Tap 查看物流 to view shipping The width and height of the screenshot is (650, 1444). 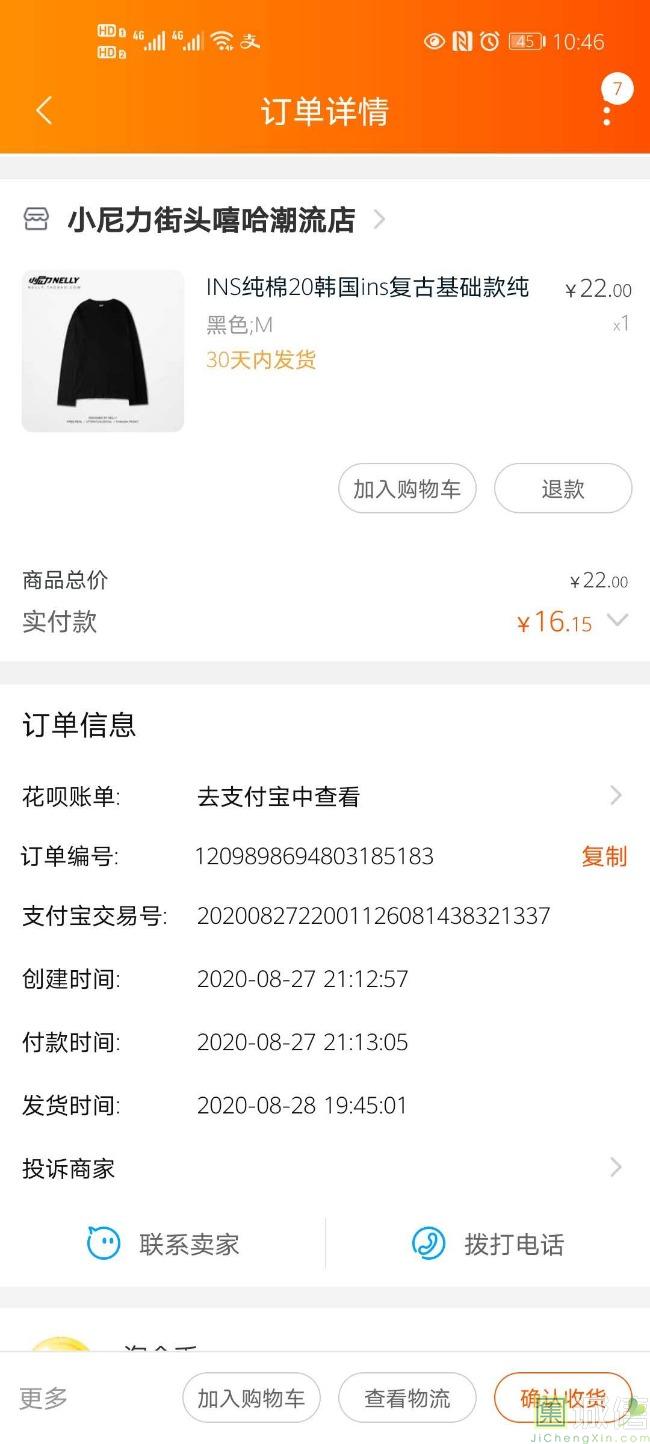tap(407, 1398)
